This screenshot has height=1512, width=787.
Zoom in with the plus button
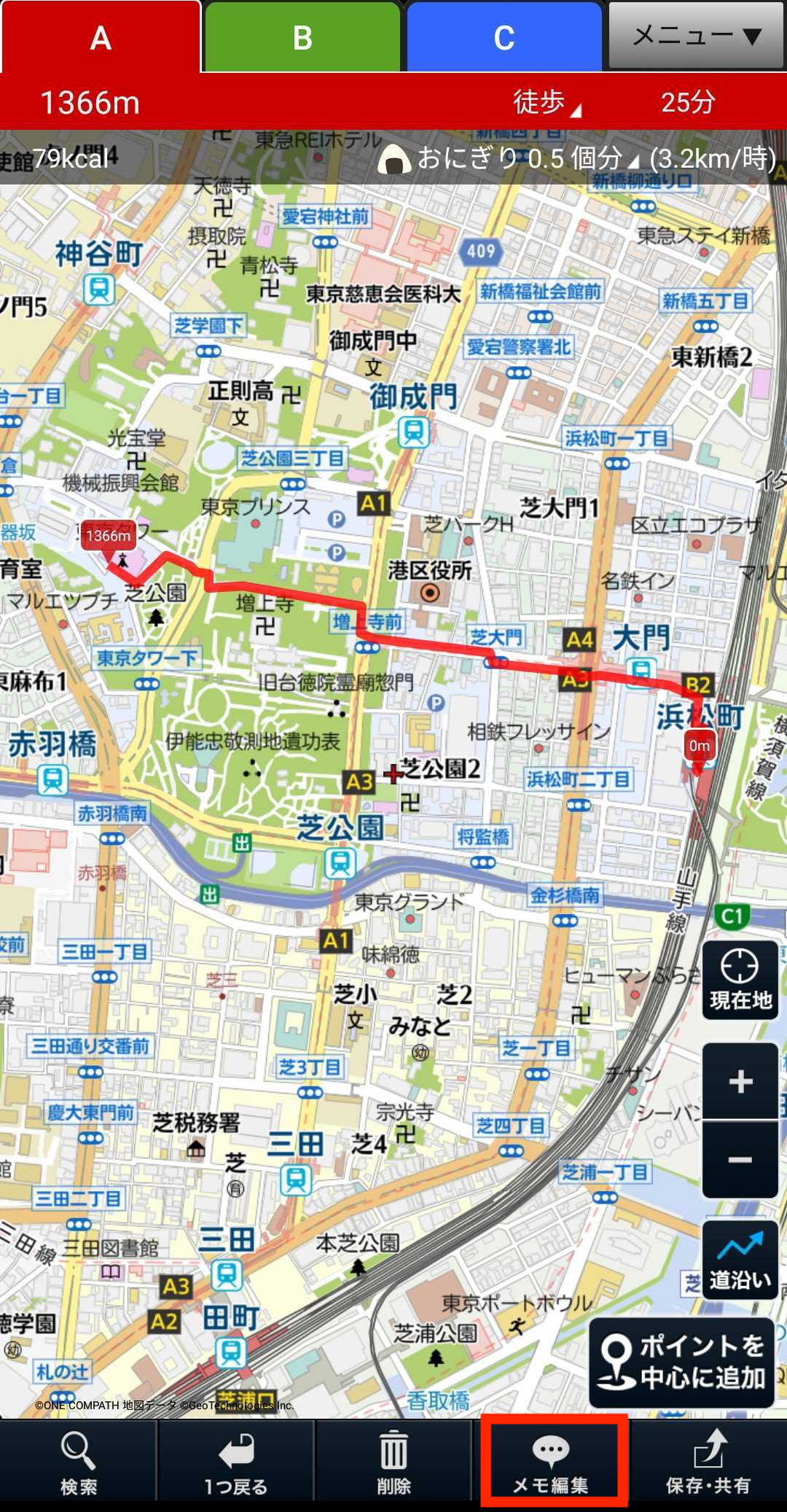tap(740, 1081)
